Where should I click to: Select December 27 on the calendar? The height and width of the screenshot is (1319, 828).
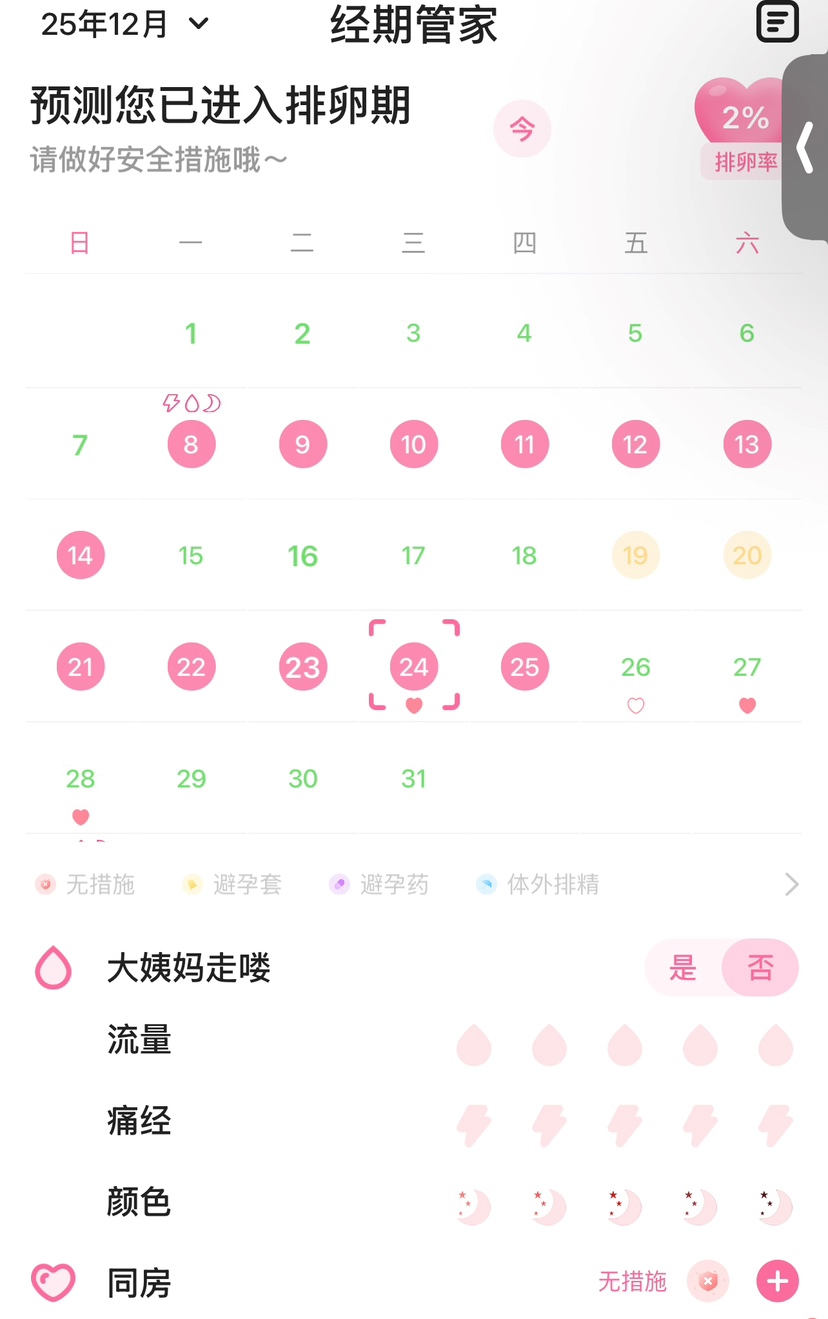pyautogui.click(x=746, y=667)
